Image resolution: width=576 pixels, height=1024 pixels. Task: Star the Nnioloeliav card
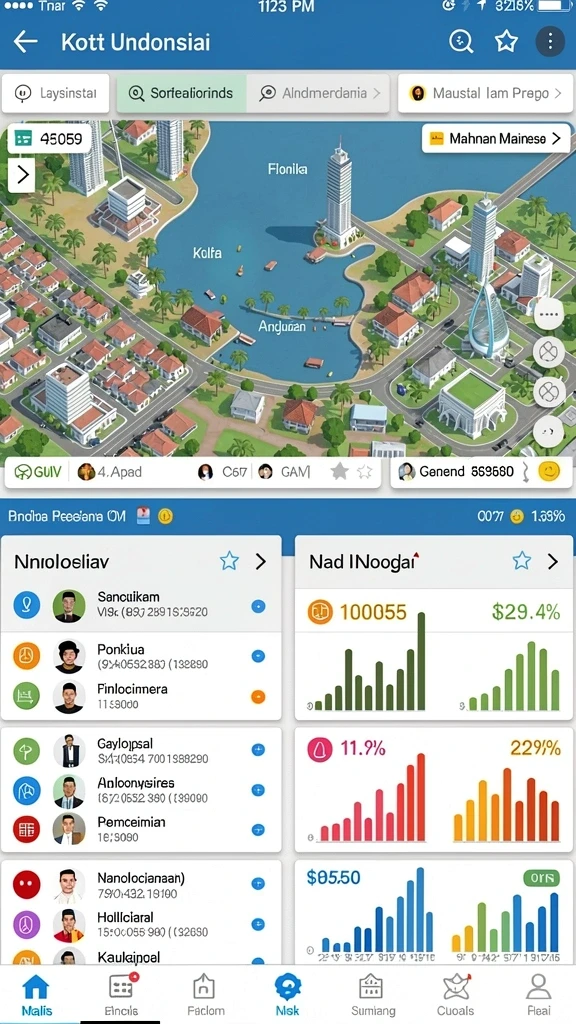(x=229, y=561)
